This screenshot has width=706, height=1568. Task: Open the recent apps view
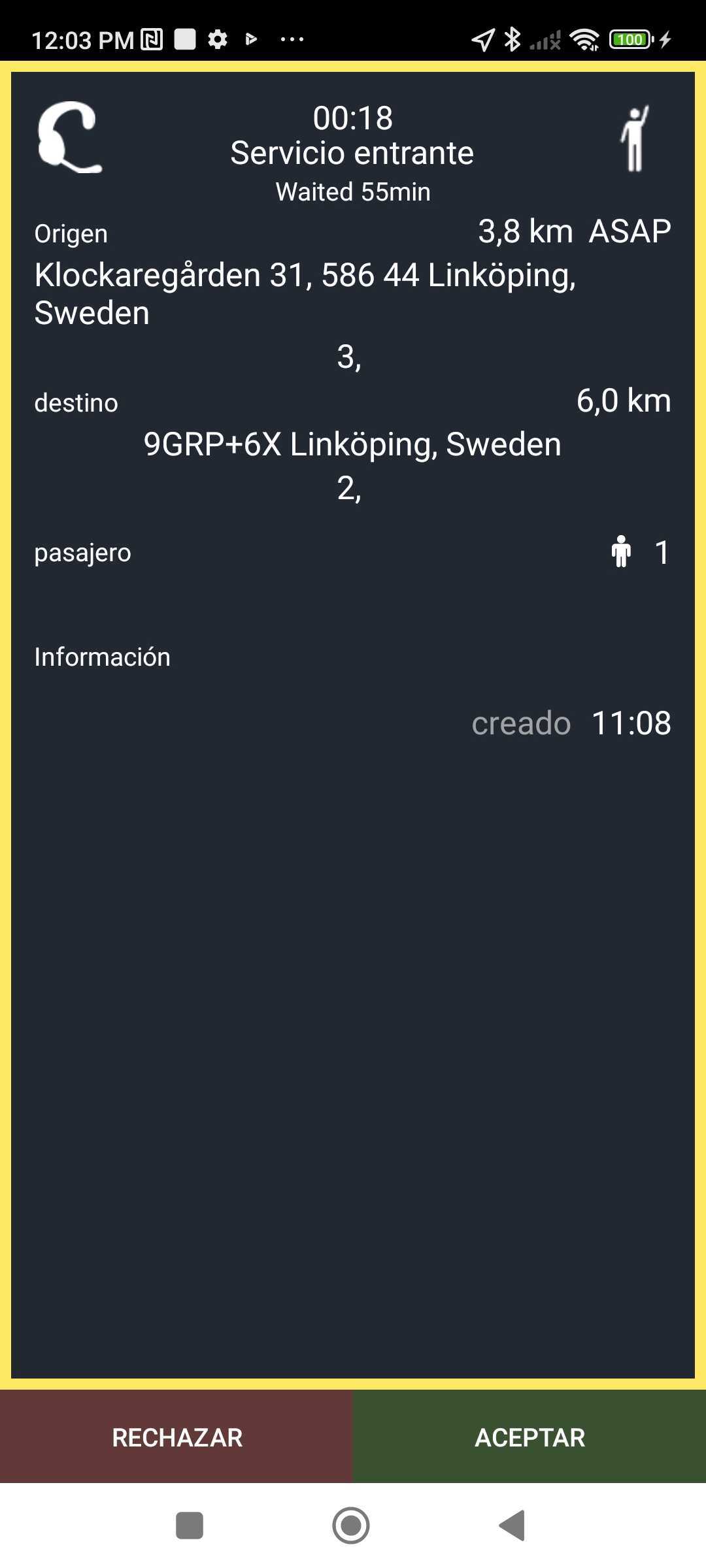coord(190,1526)
